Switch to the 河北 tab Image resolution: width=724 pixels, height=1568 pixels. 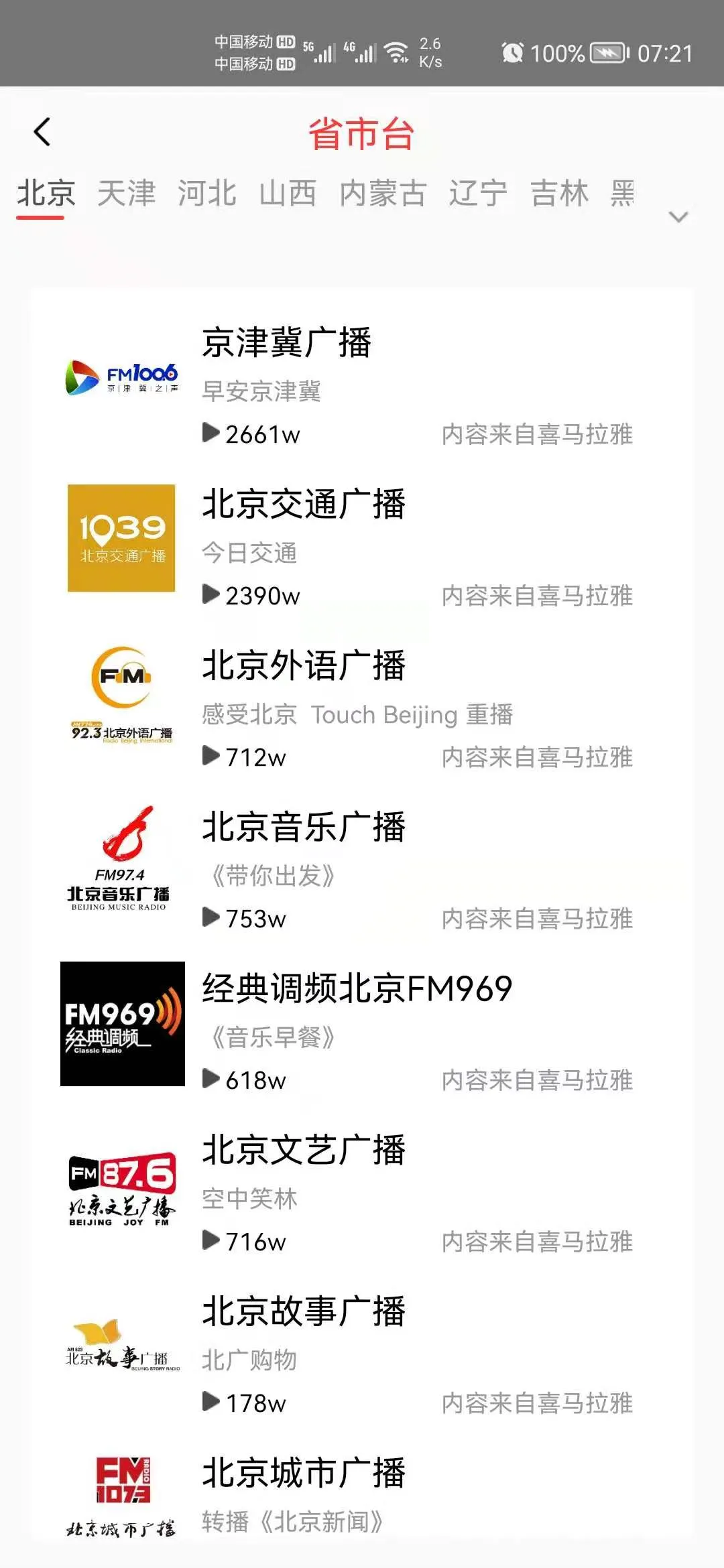pos(207,194)
